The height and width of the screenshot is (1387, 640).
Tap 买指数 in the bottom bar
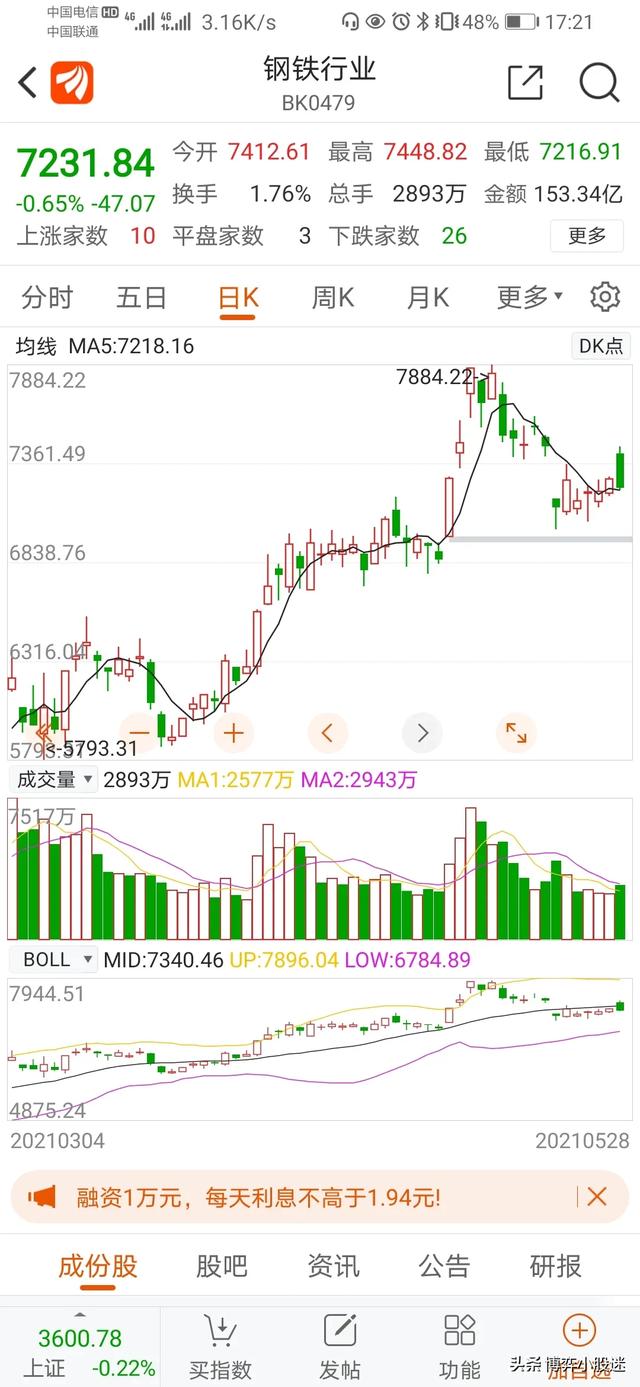coord(221,1346)
